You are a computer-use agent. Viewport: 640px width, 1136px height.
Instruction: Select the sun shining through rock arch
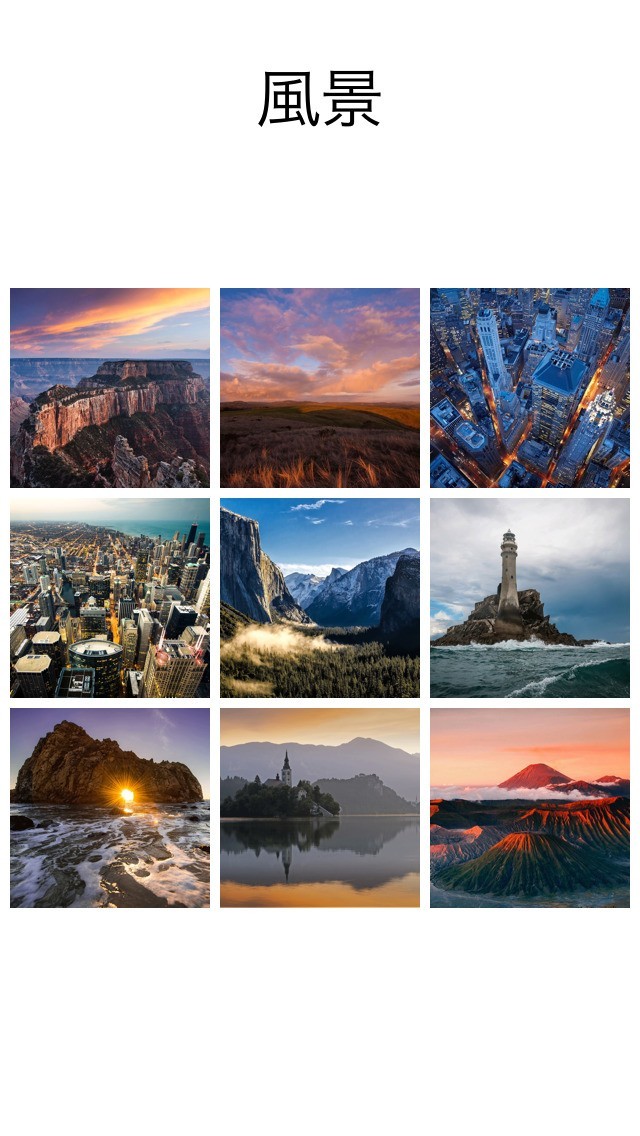[x=110, y=808]
